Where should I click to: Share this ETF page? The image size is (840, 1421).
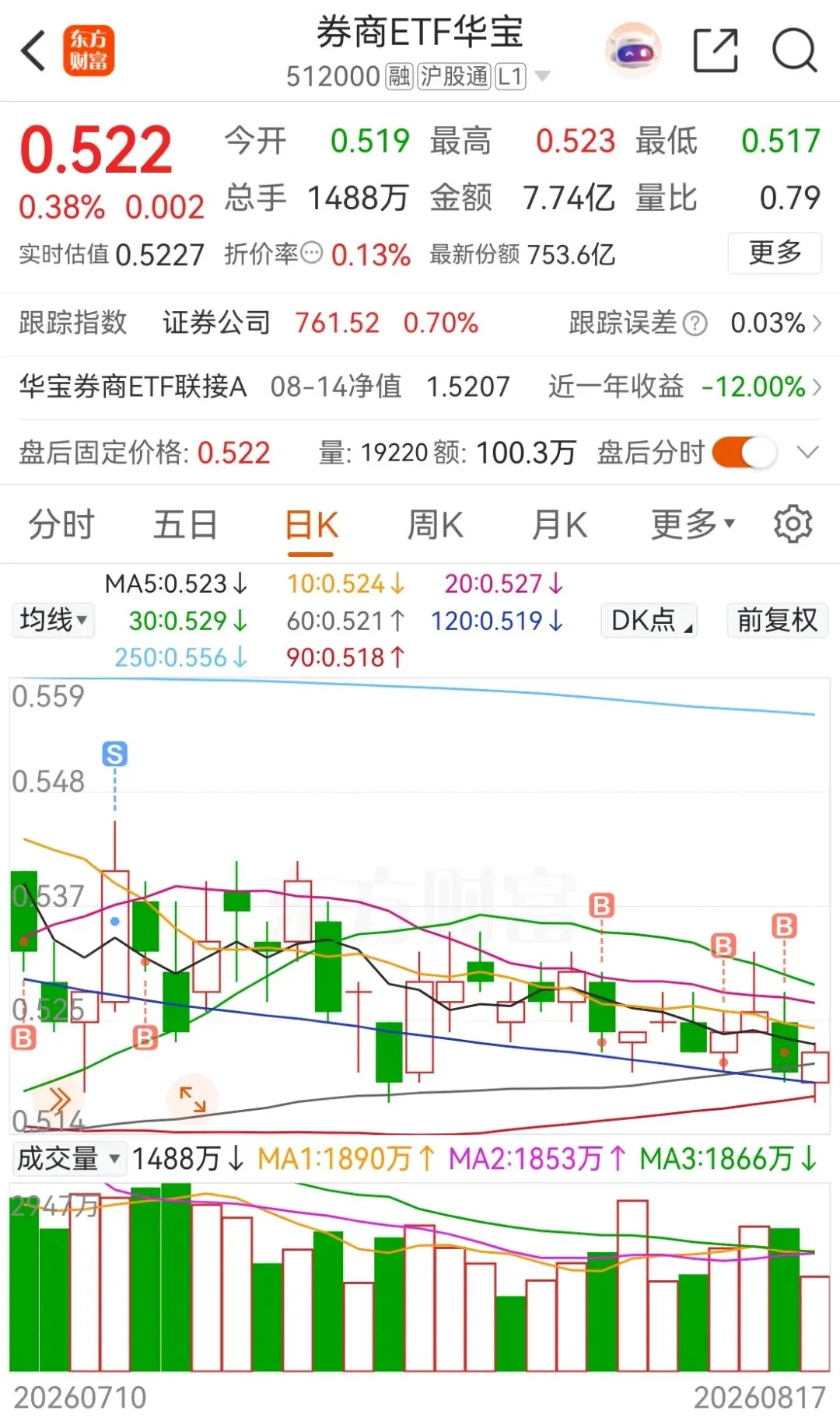tap(715, 51)
